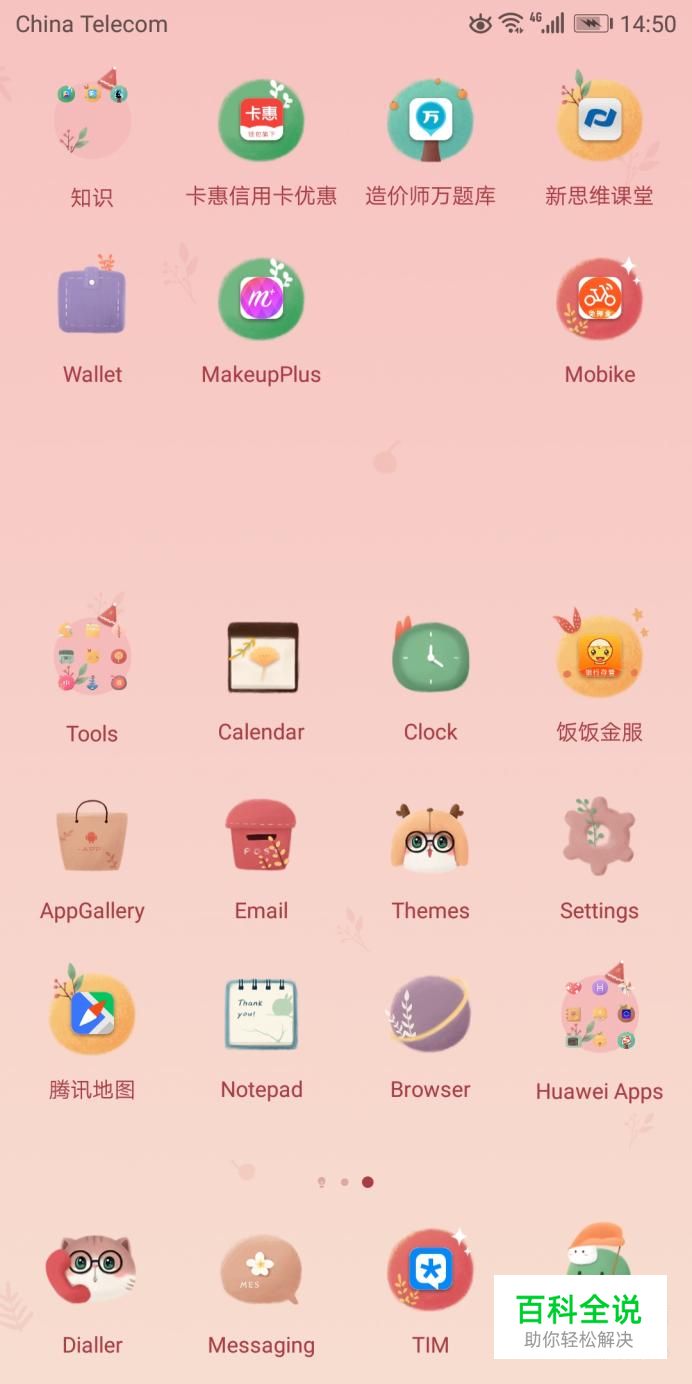The height and width of the screenshot is (1384, 692).
Task: Open the Huawei Apps folder
Action: click(x=599, y=1015)
